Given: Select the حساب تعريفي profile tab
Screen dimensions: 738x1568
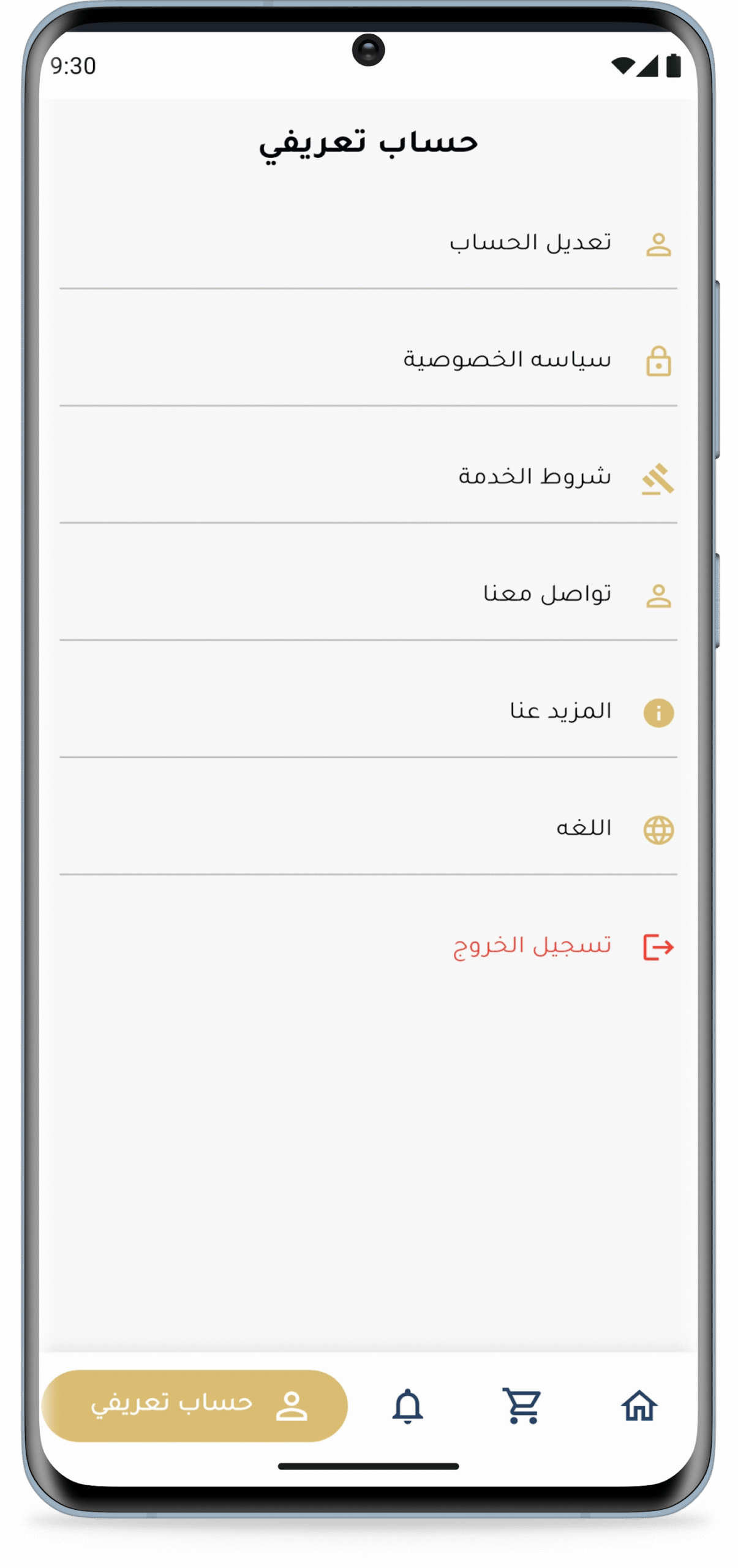Looking at the screenshot, I should pos(194,1404).
